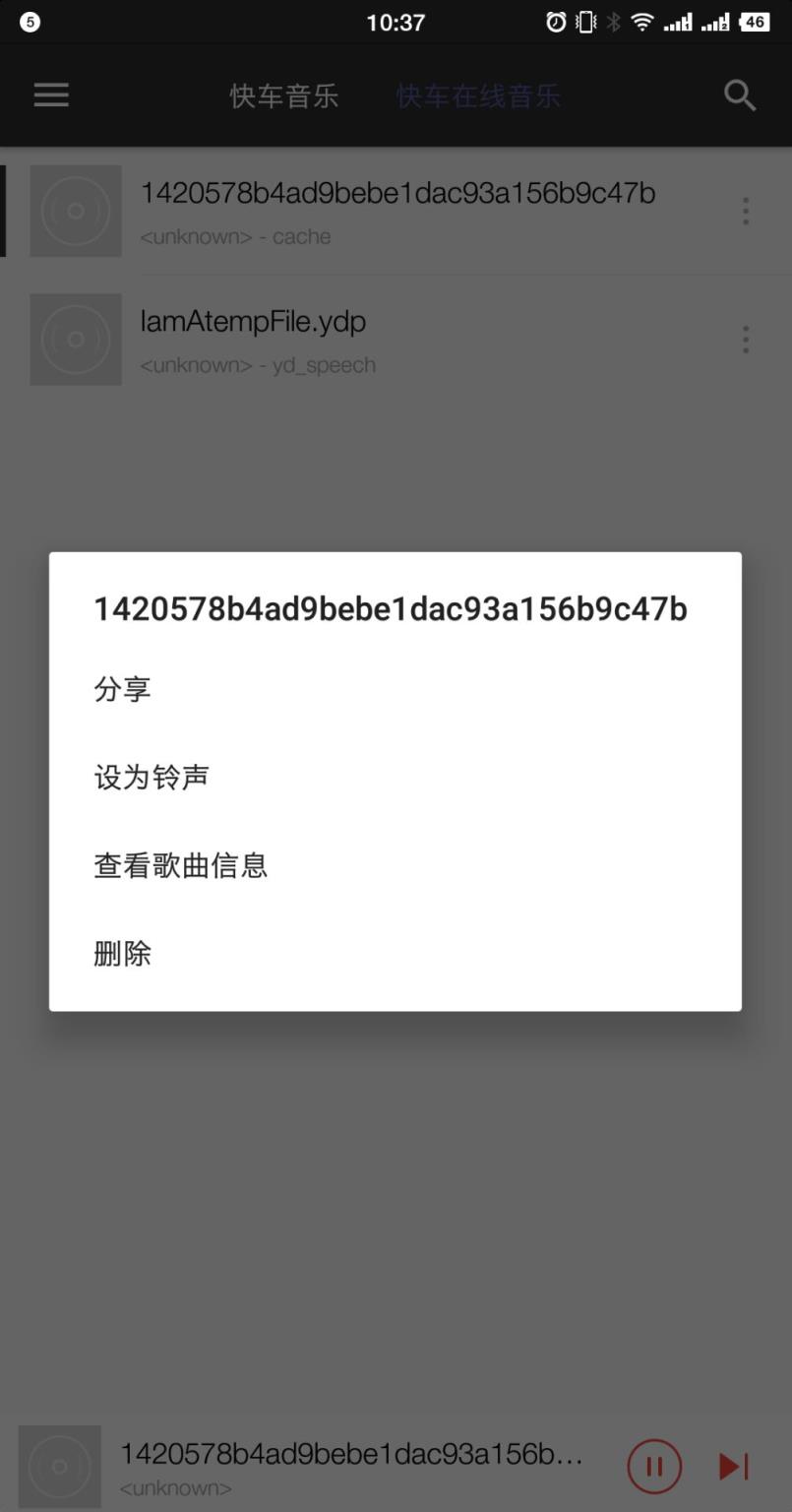Click the album art of IamAtempFile.ydp
This screenshot has height=1512, width=792.
tap(75, 340)
